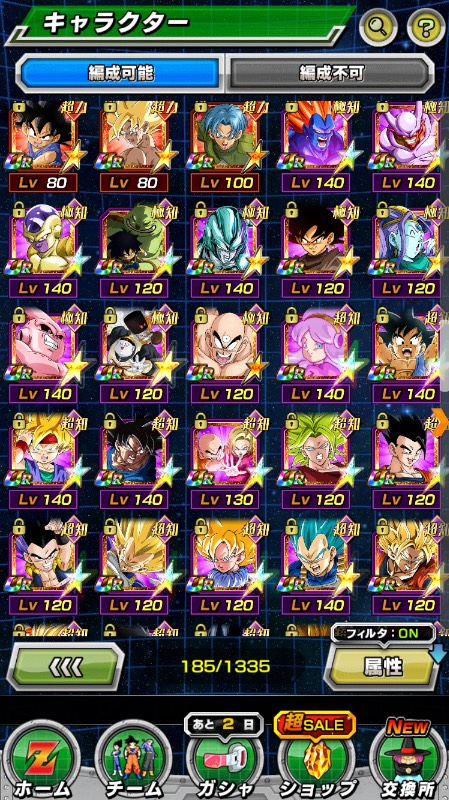Open the Goku Black Lv 120 card

click(x=315, y=252)
